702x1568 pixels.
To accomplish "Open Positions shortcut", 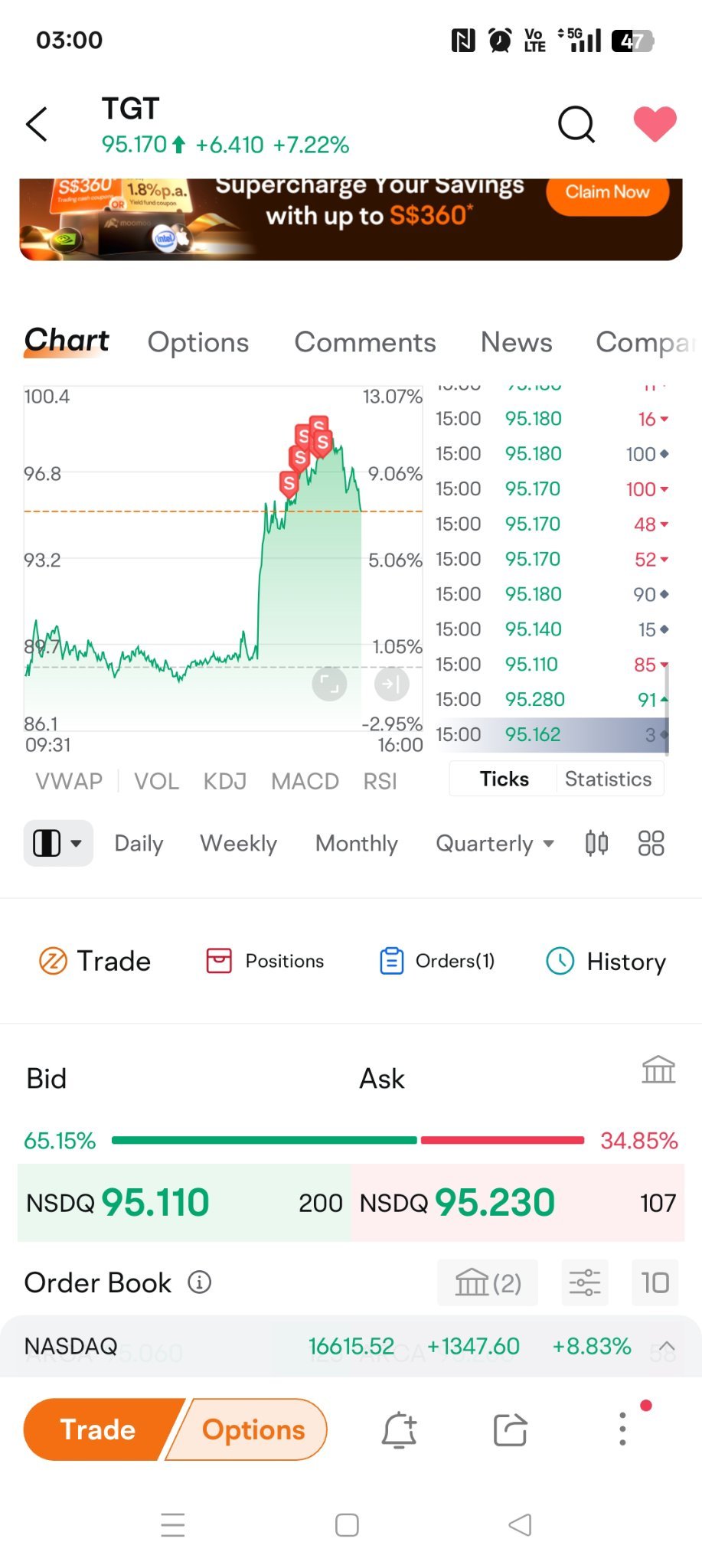I will pyautogui.click(x=265, y=961).
